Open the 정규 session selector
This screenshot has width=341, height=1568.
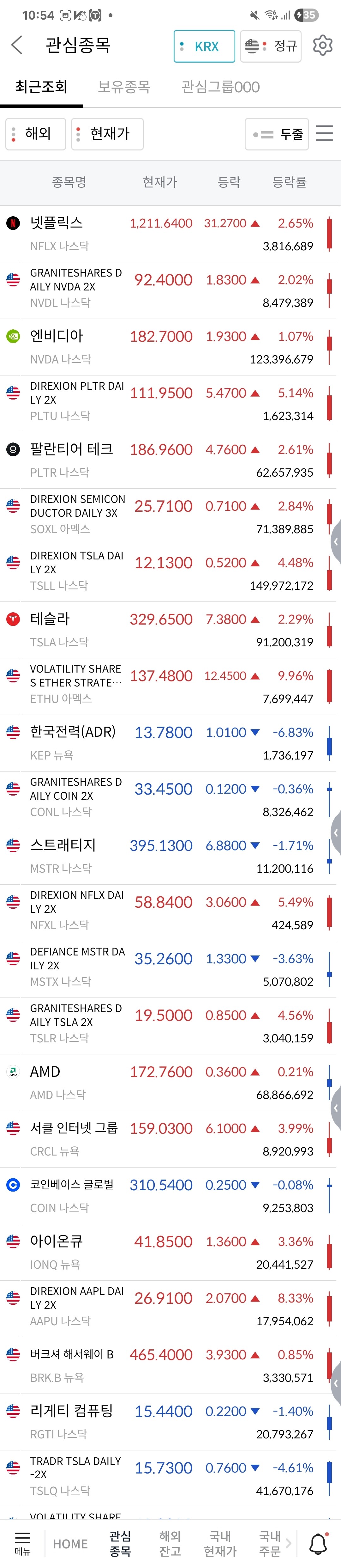271,46
